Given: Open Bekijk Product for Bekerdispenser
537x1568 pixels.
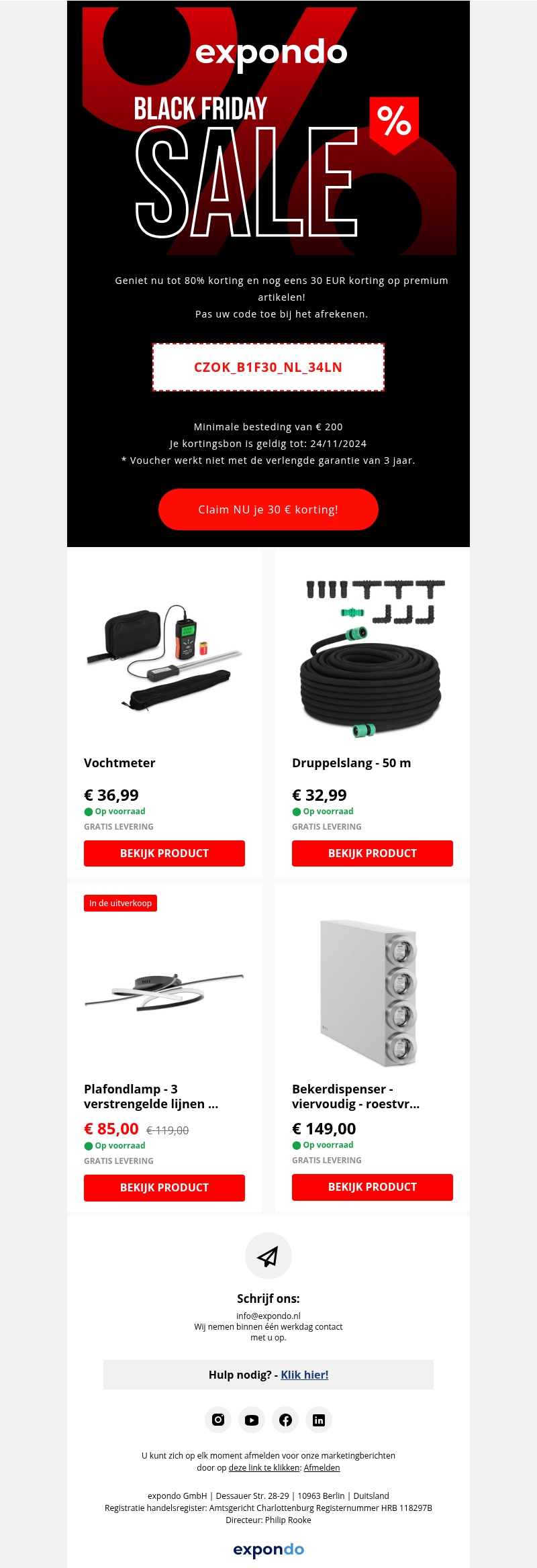Looking at the screenshot, I should (x=373, y=1187).
